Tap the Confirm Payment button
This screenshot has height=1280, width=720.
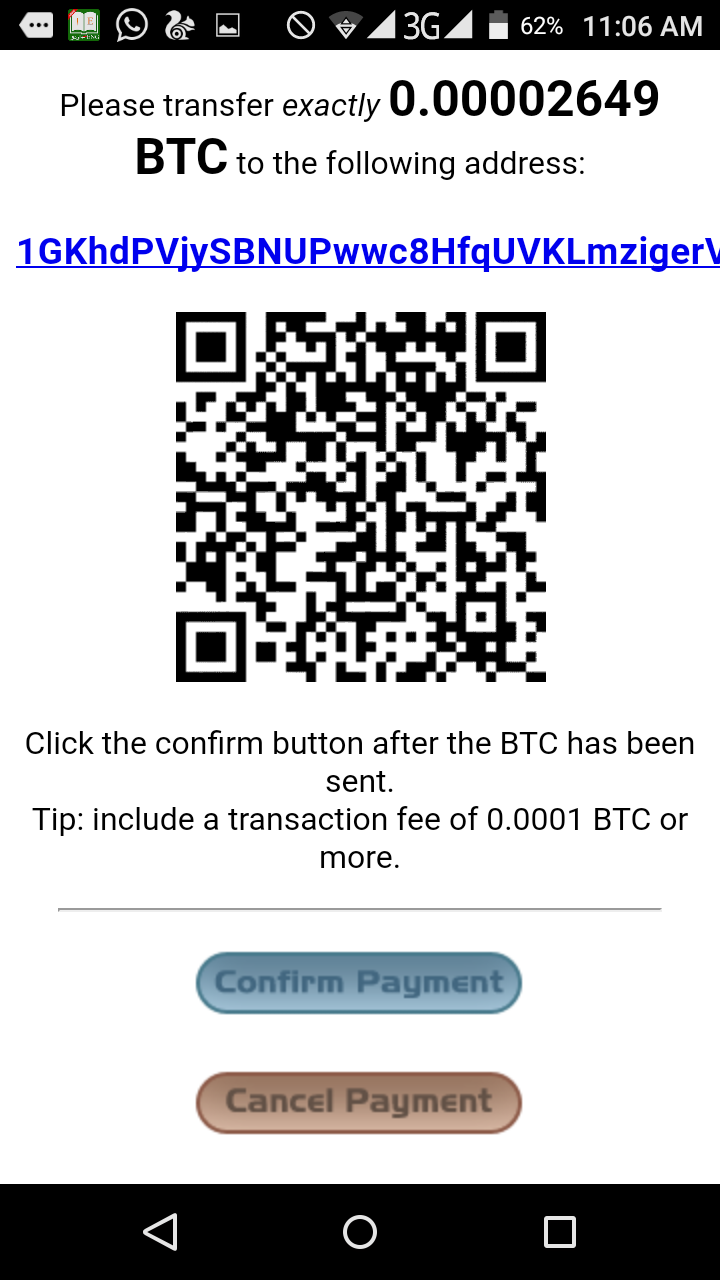tap(359, 982)
